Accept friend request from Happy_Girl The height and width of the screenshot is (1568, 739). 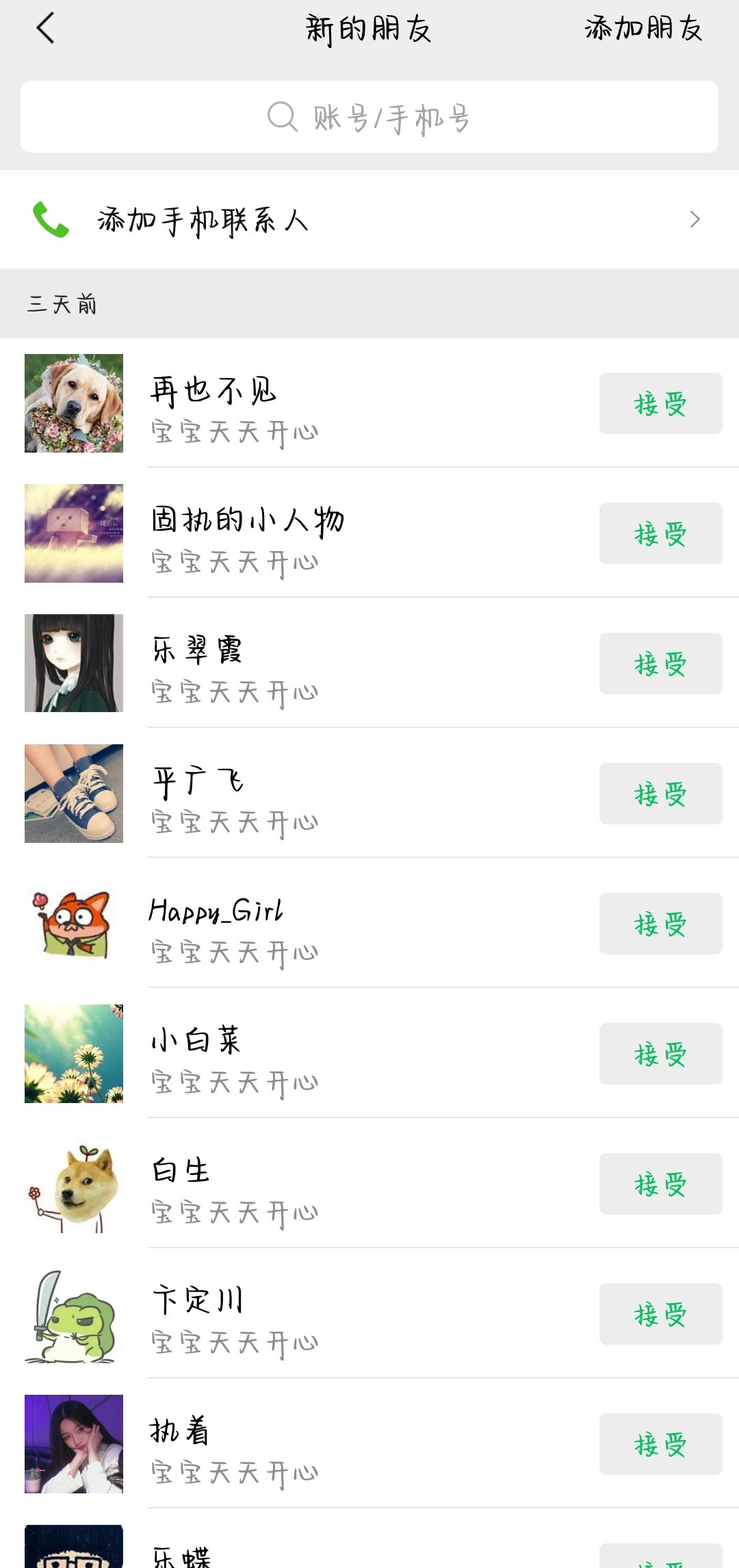660,924
